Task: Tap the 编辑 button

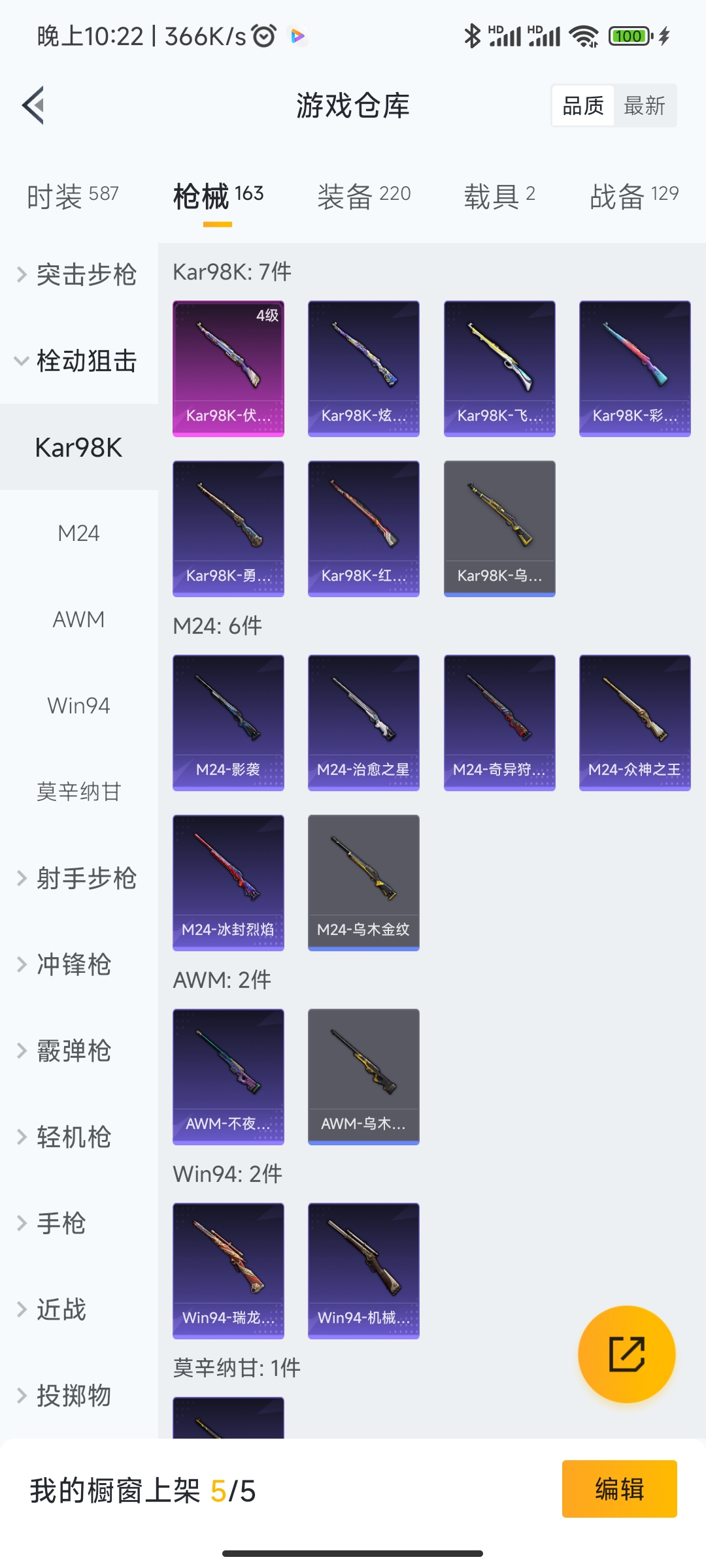Action: tap(619, 1489)
